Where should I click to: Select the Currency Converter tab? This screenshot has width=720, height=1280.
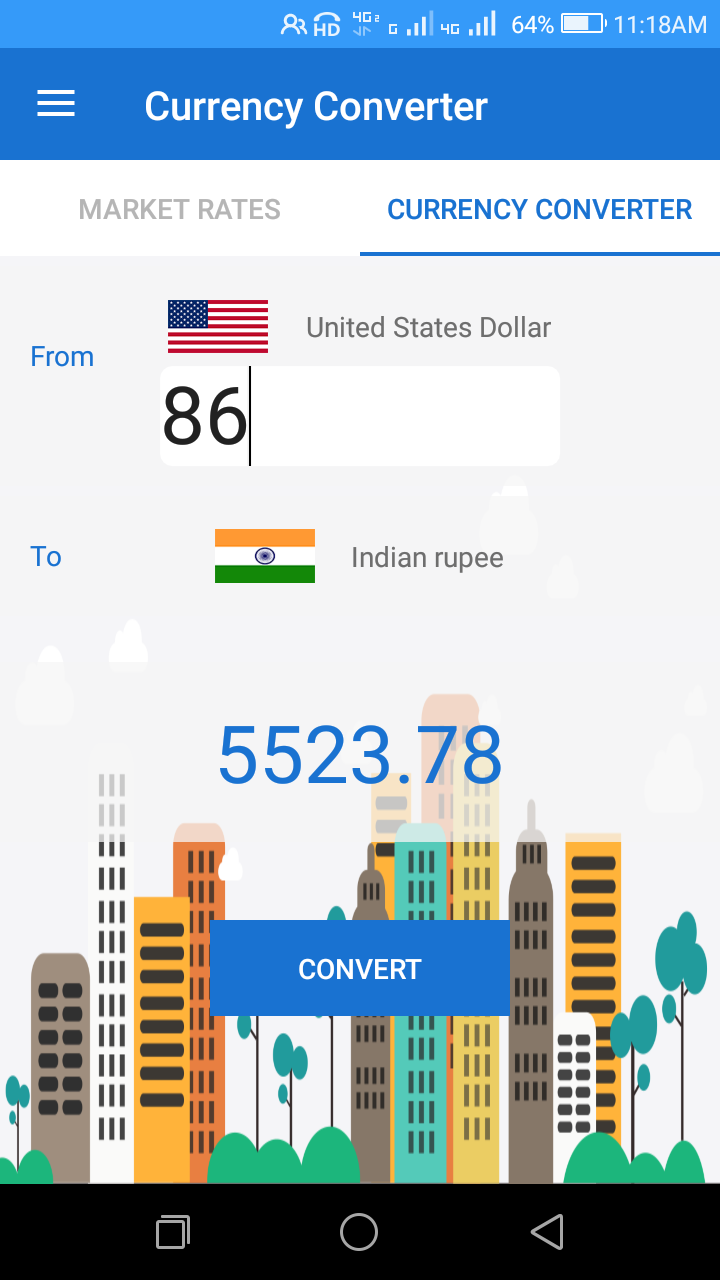click(540, 209)
